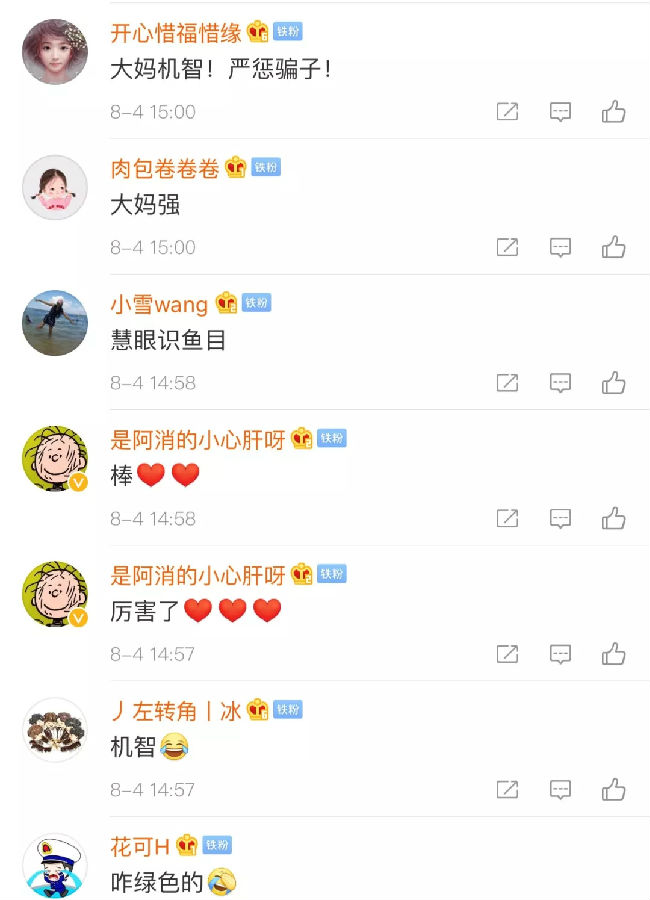The height and width of the screenshot is (900, 650).
Task: Like the comment by 开心惜福惜缘
Action: click(613, 111)
